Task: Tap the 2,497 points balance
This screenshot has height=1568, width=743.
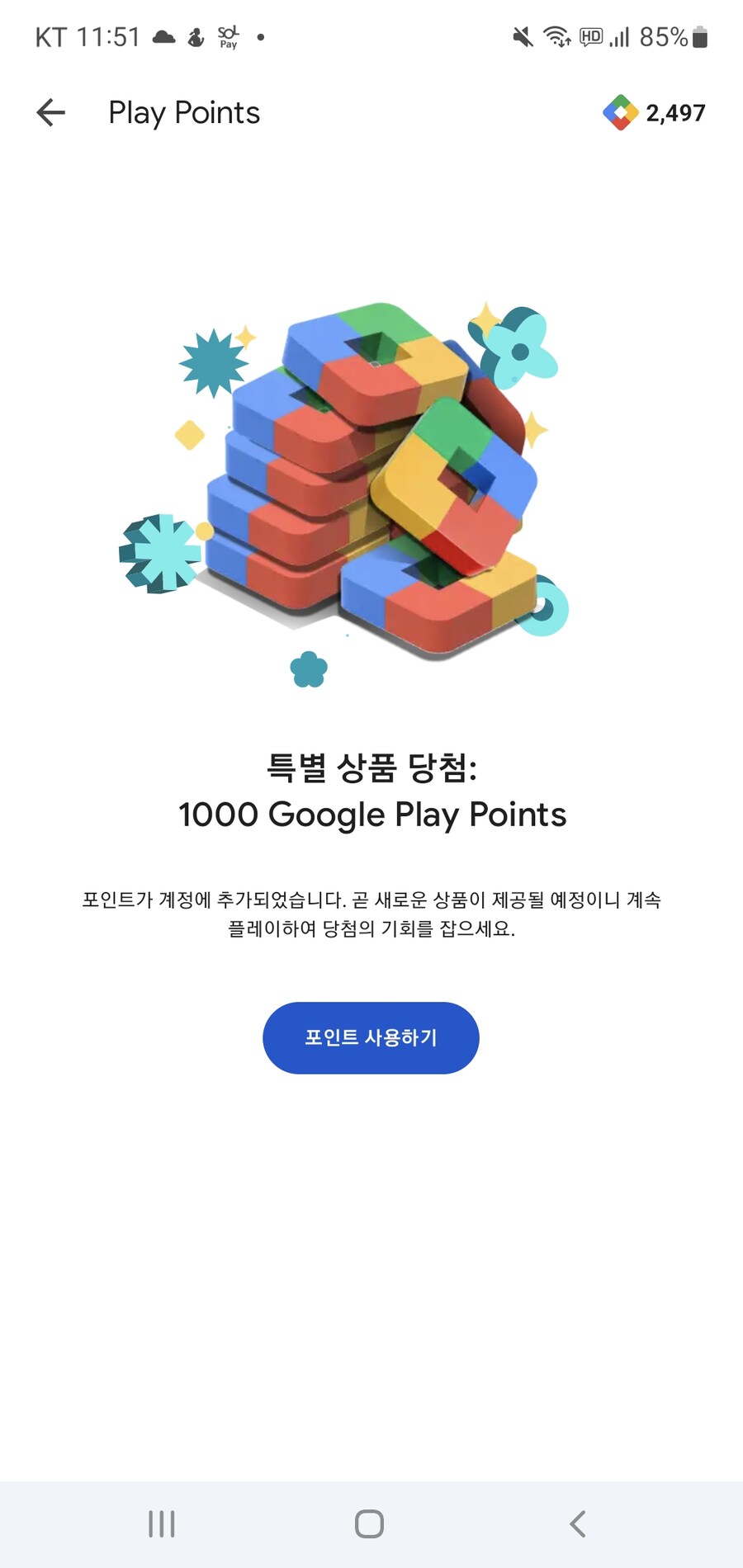Action: tap(677, 112)
